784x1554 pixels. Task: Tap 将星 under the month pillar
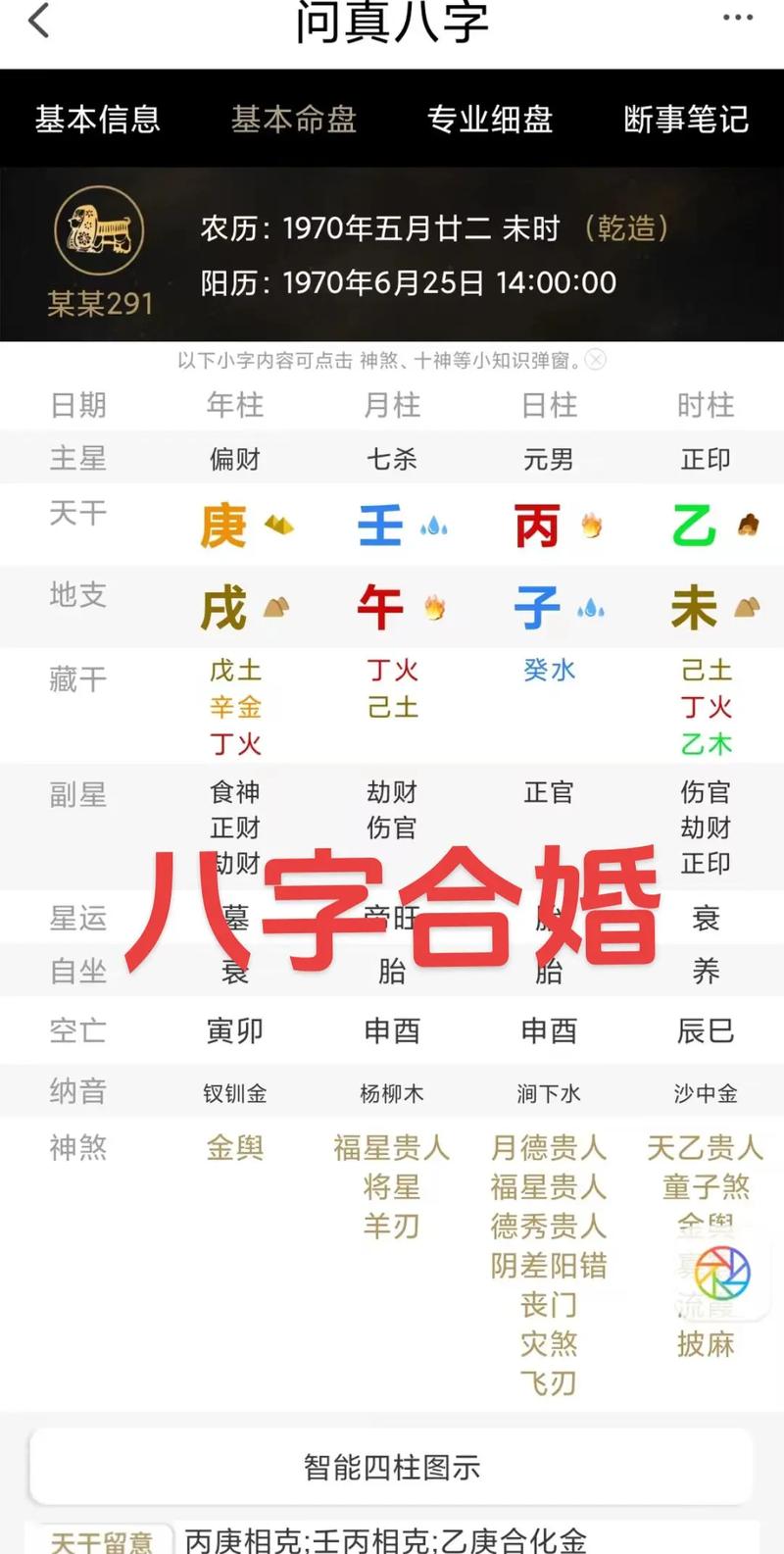click(x=392, y=1187)
